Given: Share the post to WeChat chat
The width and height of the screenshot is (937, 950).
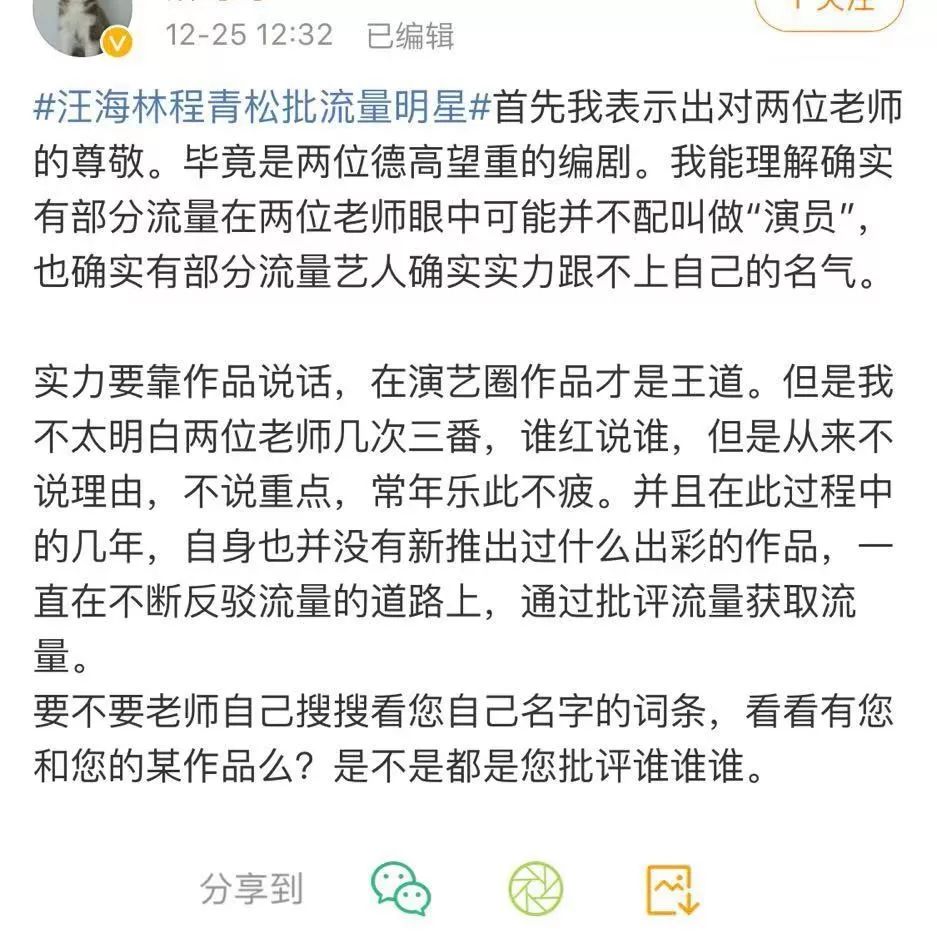Looking at the screenshot, I should (x=401, y=888).
